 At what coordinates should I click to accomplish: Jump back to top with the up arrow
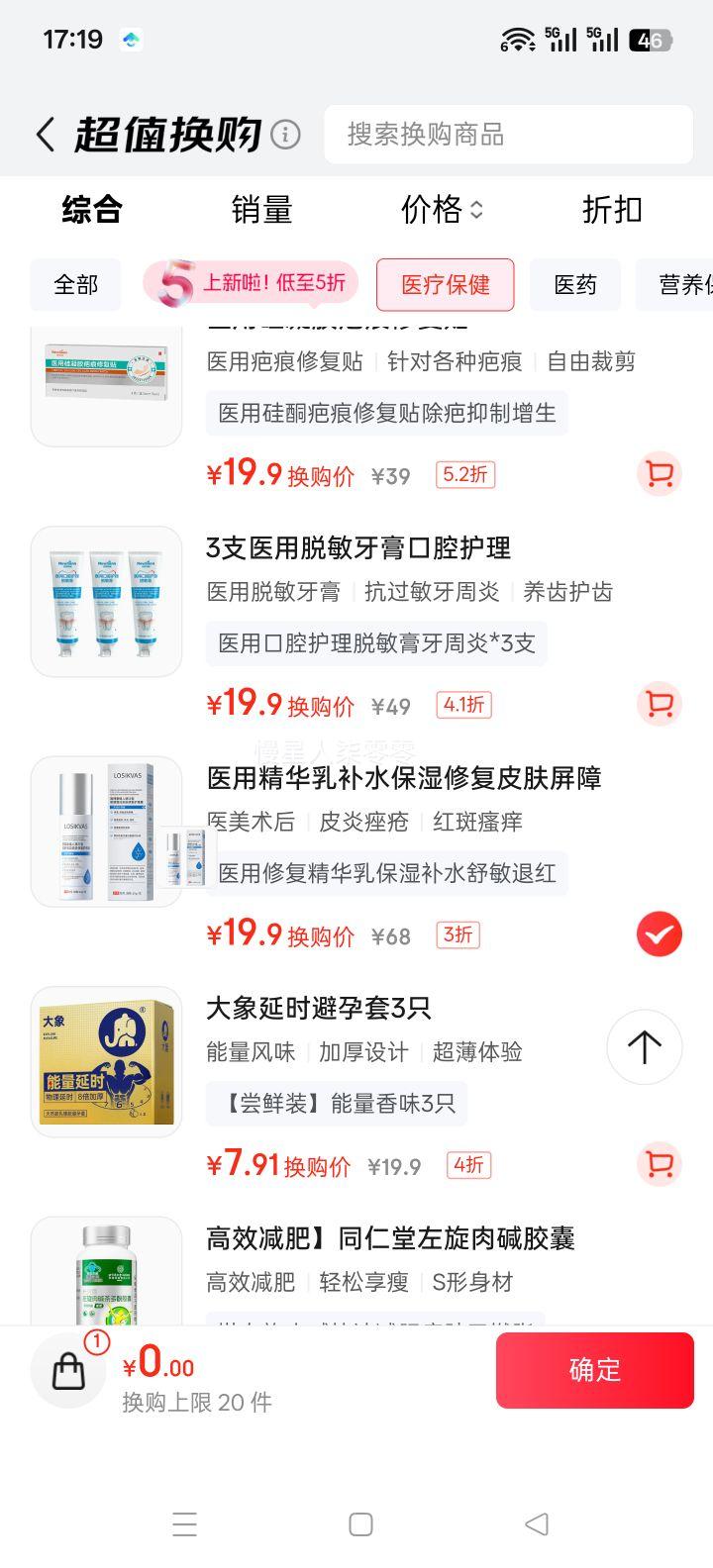(x=645, y=1047)
